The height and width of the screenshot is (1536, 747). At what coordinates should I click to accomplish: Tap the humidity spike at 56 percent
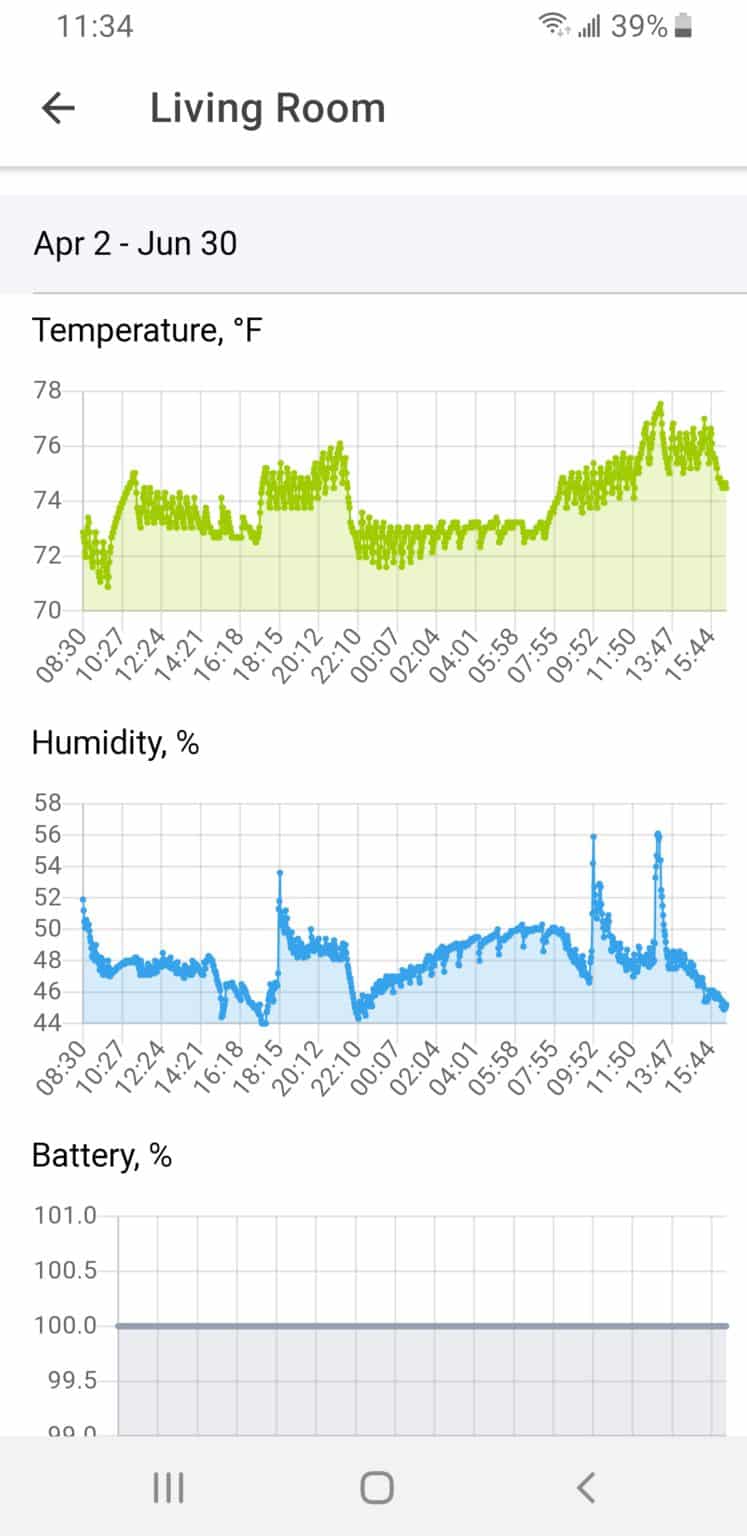658,832
